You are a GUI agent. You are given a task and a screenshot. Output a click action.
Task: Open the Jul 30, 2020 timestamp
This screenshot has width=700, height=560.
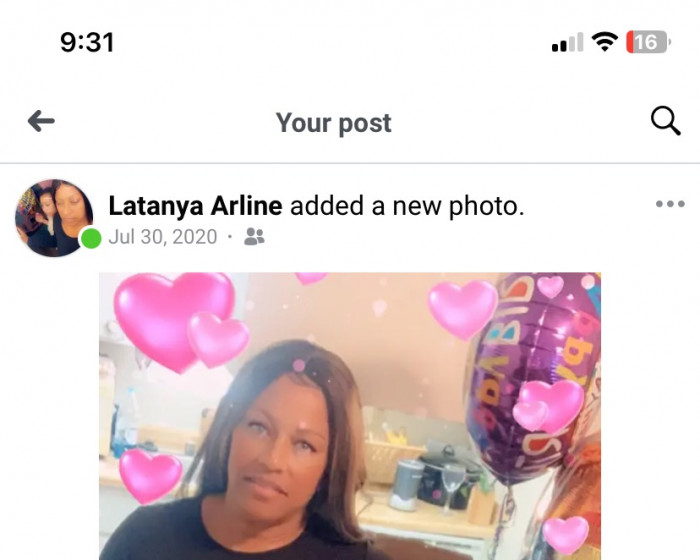pos(162,237)
